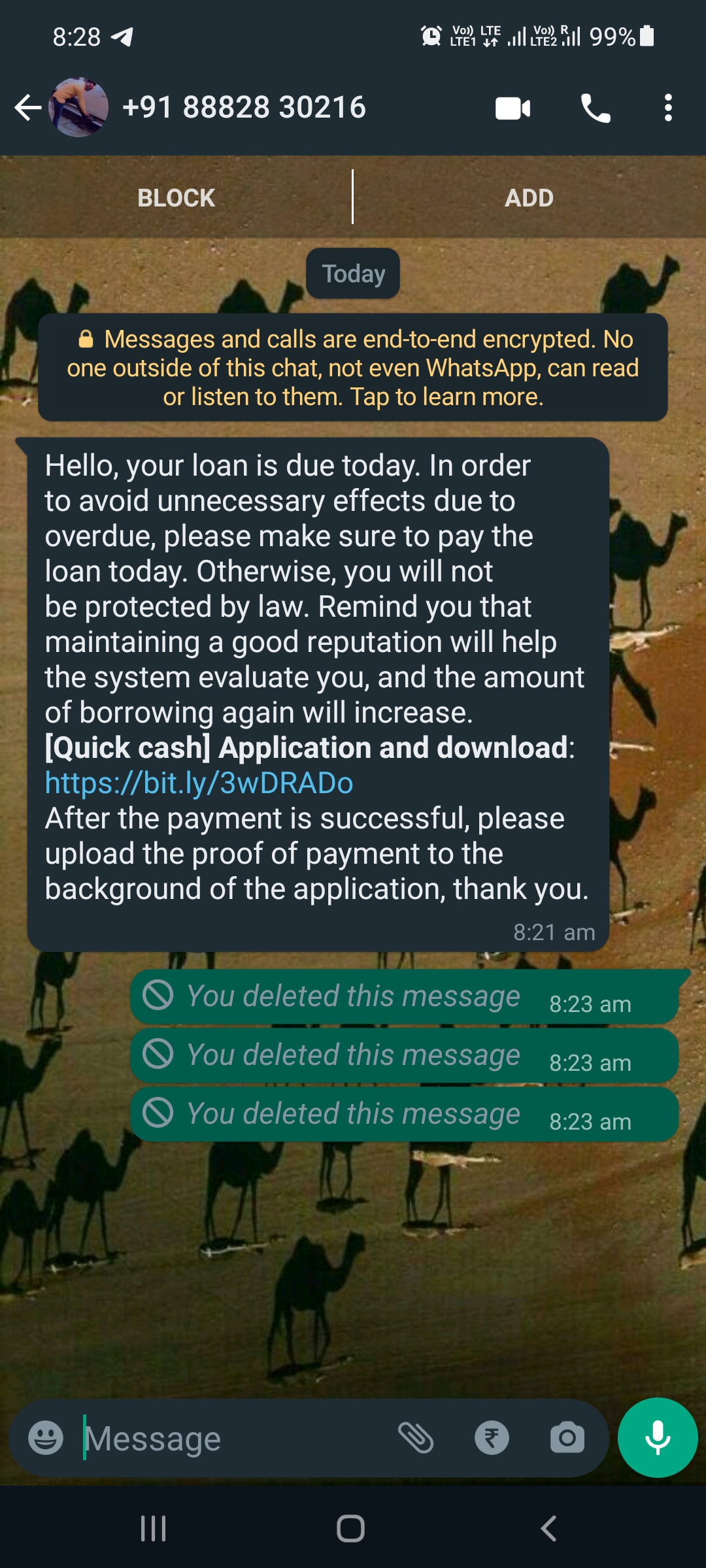Attach a file with the paperclip
This screenshot has height=1568, width=706.
tap(416, 1438)
